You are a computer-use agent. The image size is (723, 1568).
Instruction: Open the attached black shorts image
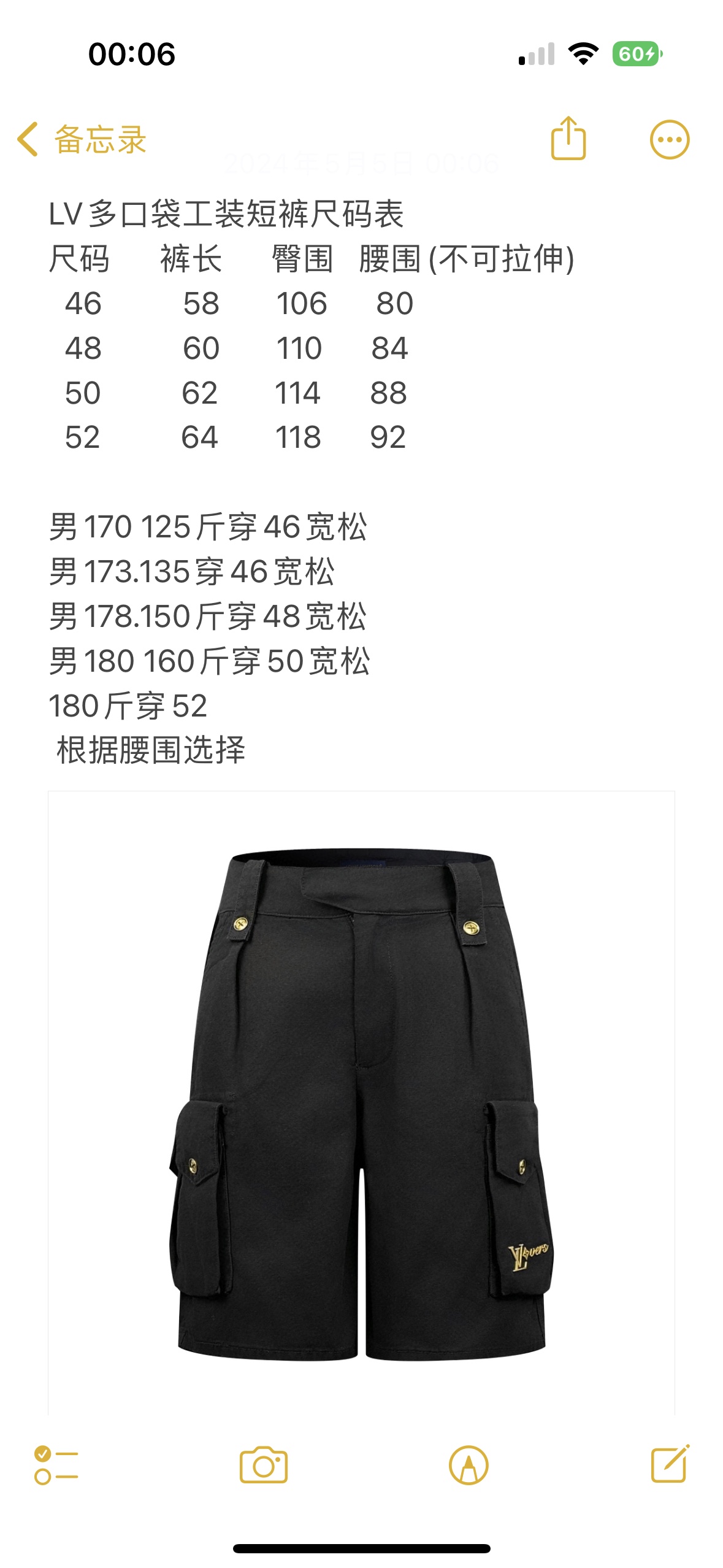tap(361, 1104)
